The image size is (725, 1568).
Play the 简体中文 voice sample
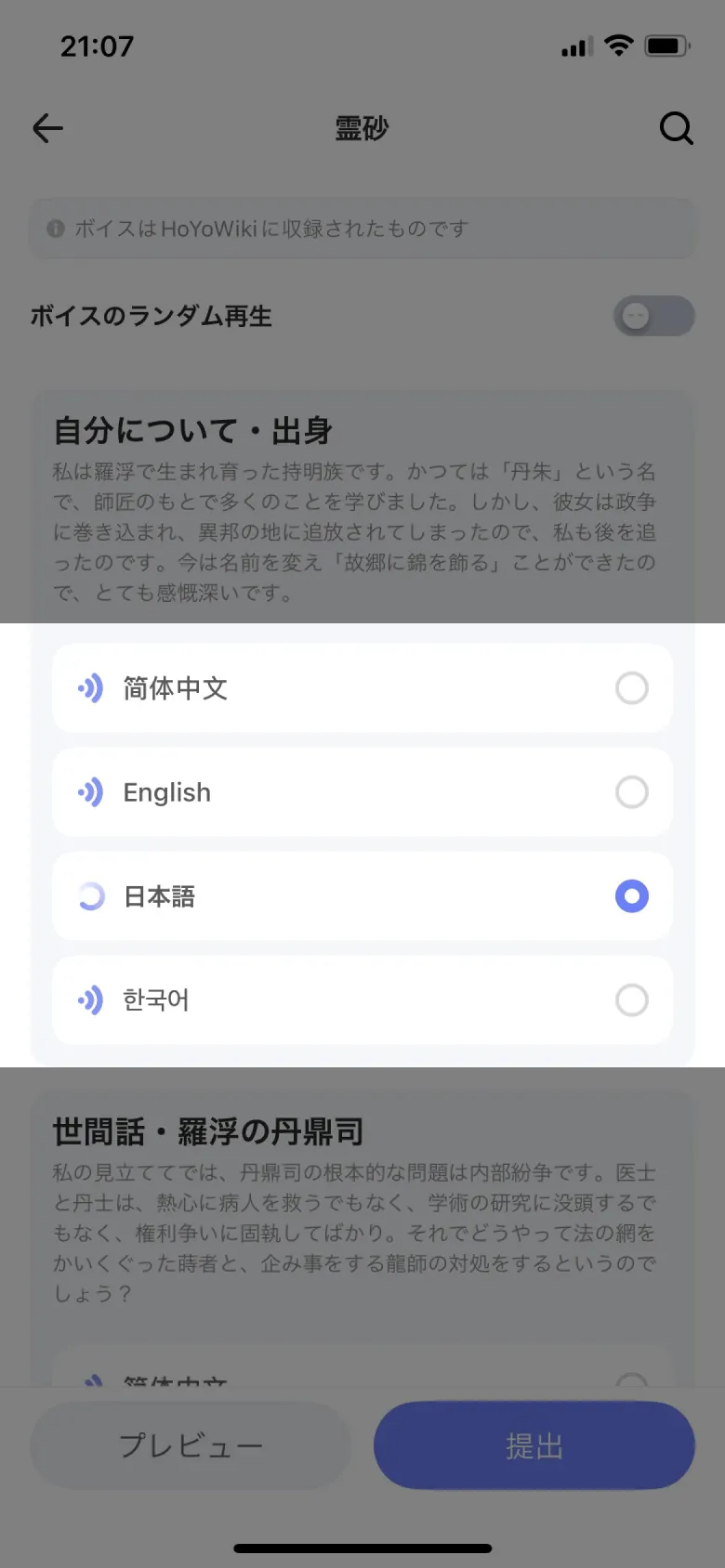pyautogui.click(x=92, y=688)
